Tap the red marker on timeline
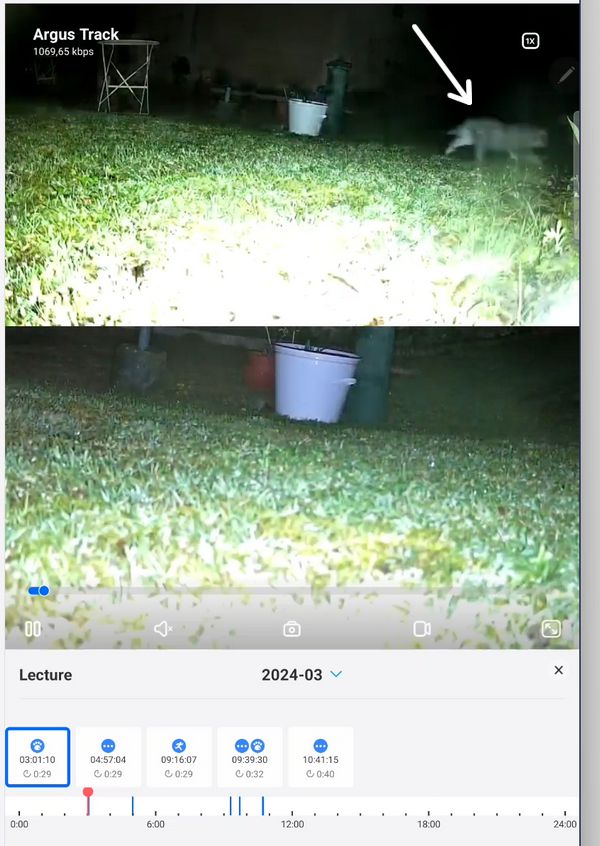 pyautogui.click(x=88, y=793)
